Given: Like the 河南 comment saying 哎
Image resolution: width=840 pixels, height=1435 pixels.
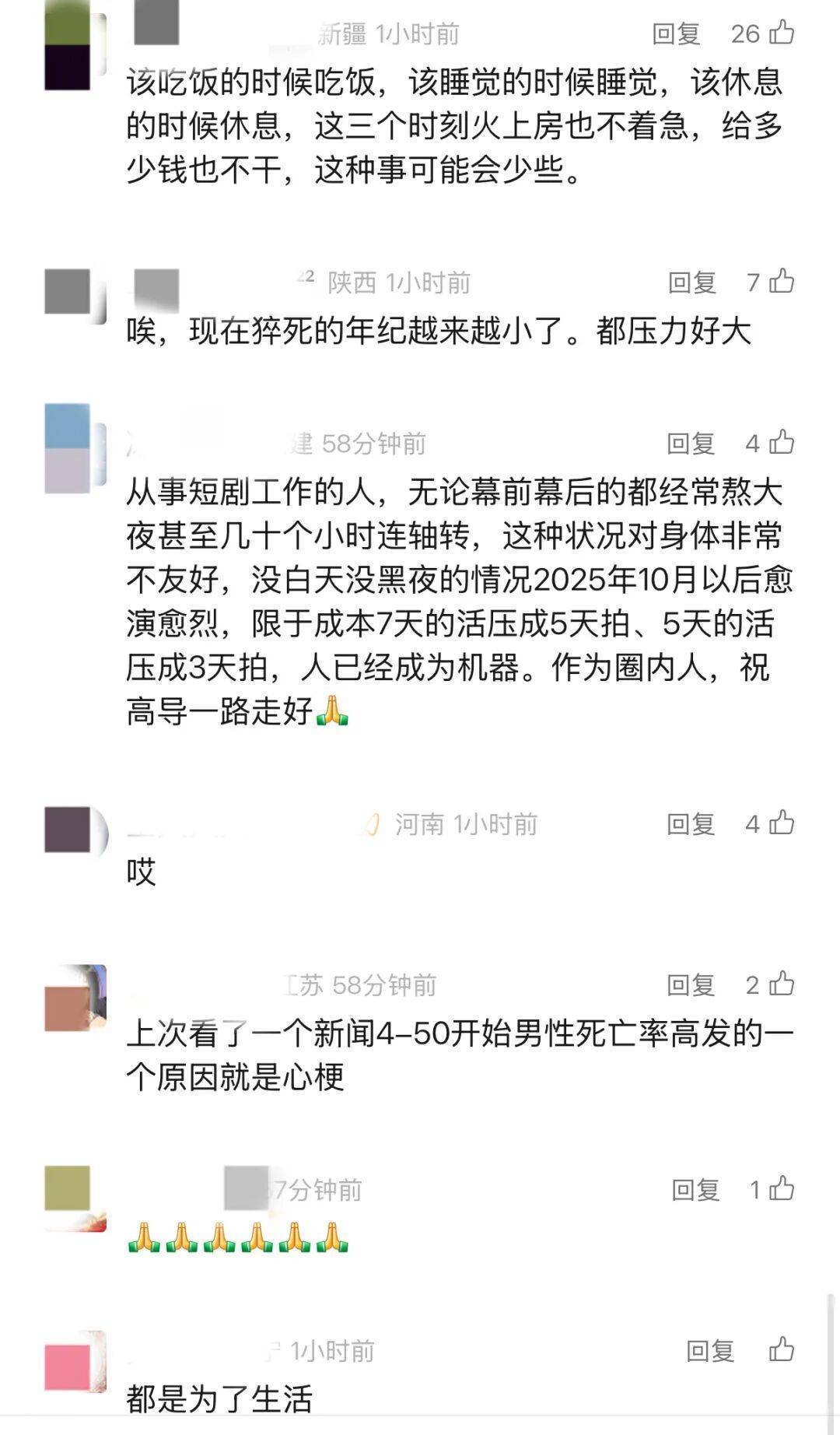Looking at the screenshot, I should [x=781, y=823].
